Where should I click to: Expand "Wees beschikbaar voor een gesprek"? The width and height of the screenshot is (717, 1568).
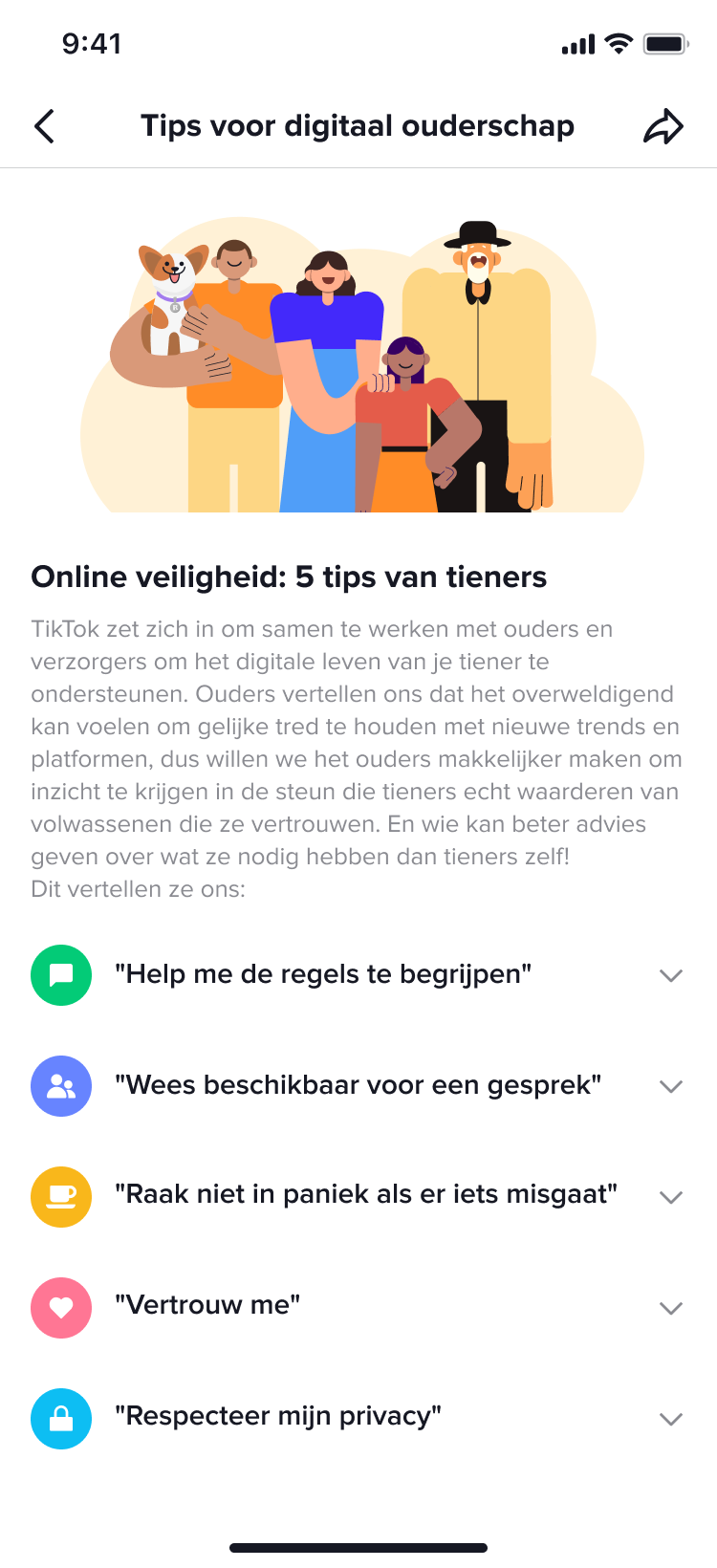point(670,1086)
